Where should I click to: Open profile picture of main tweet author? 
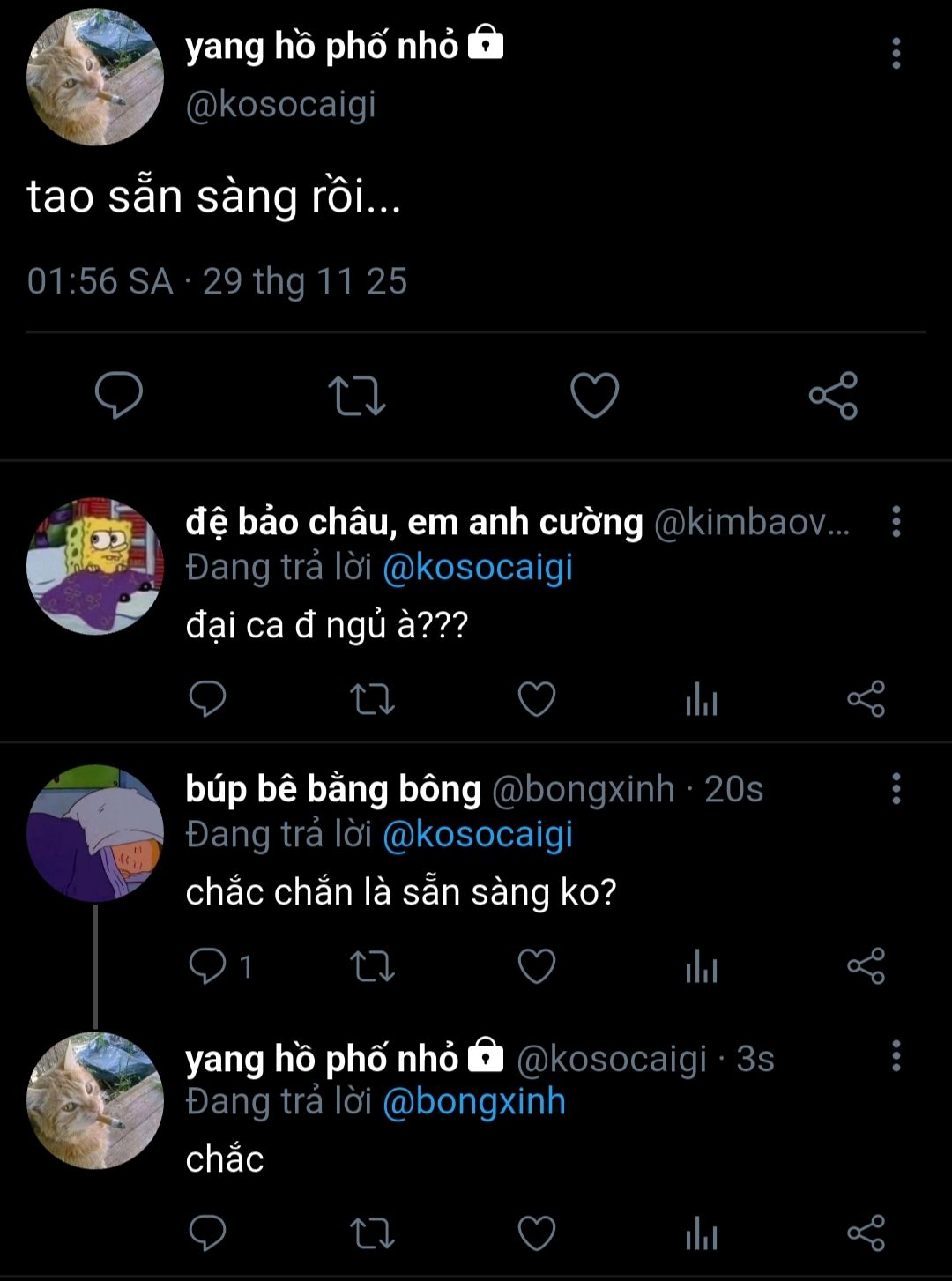click(94, 78)
